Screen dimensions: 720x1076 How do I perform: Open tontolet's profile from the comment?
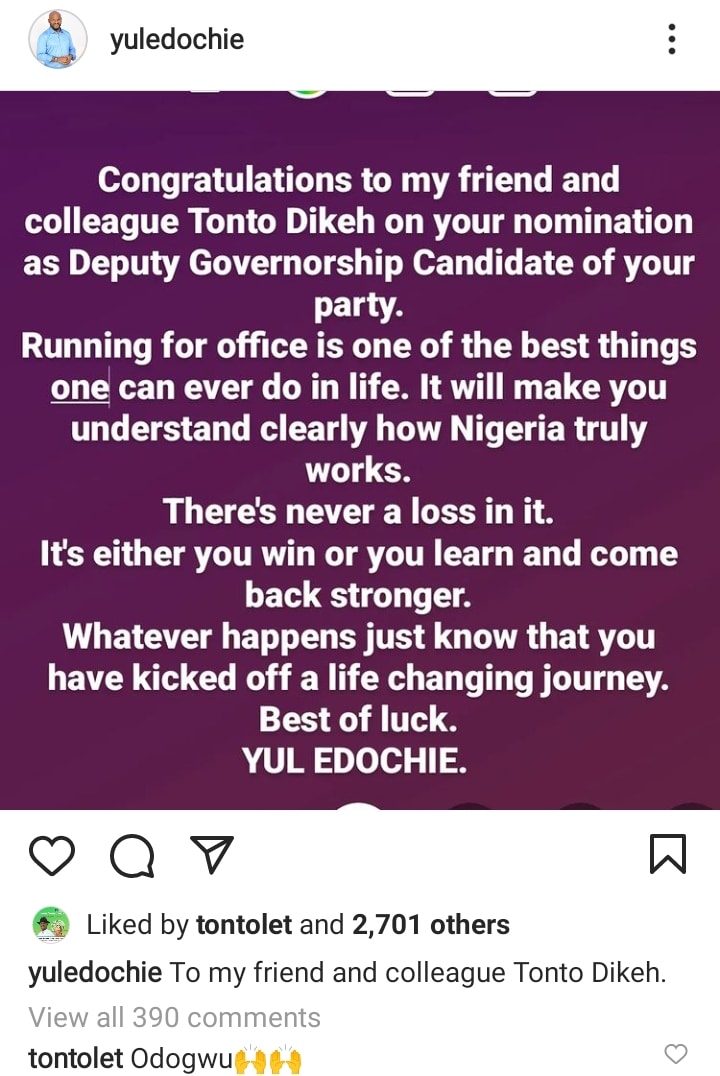(76, 1058)
